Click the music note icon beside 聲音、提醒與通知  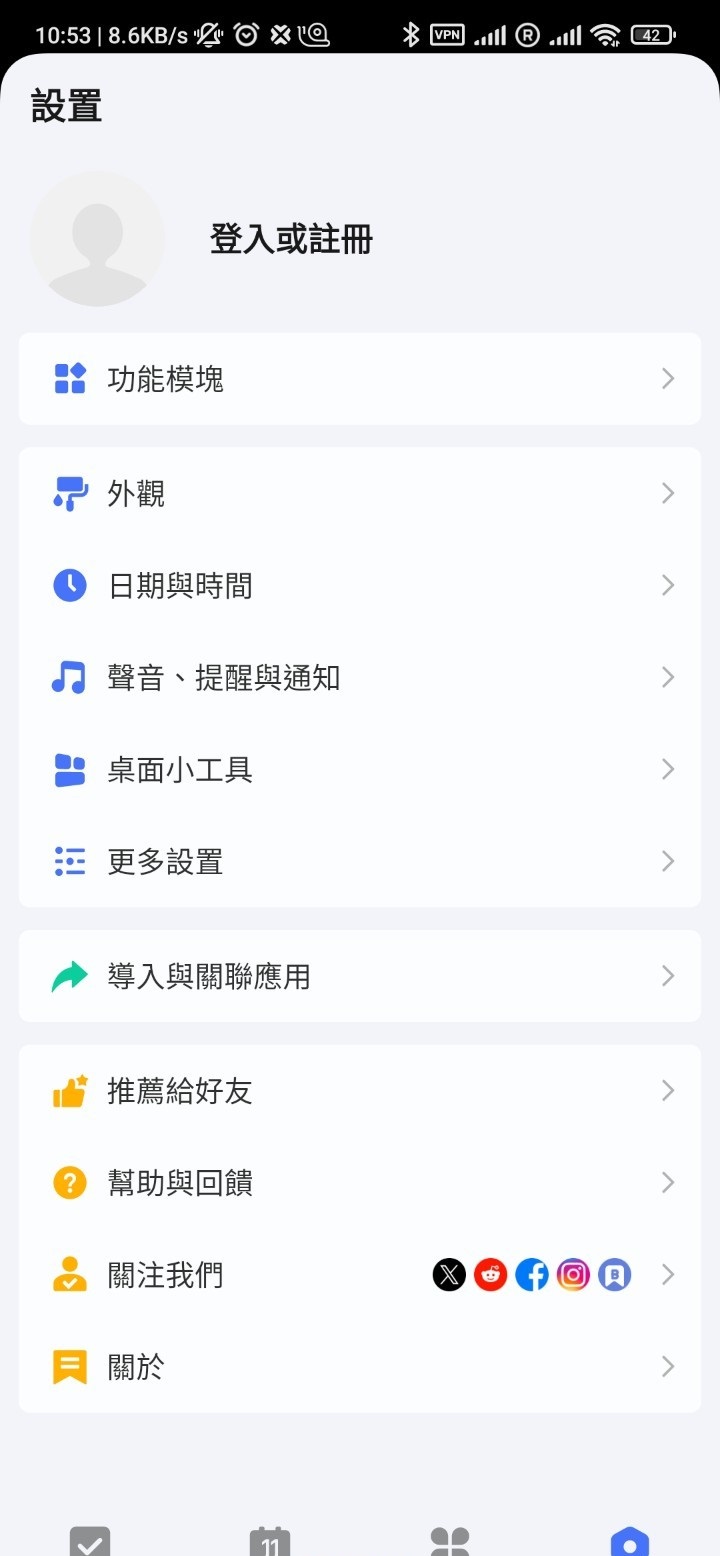[x=68, y=677]
